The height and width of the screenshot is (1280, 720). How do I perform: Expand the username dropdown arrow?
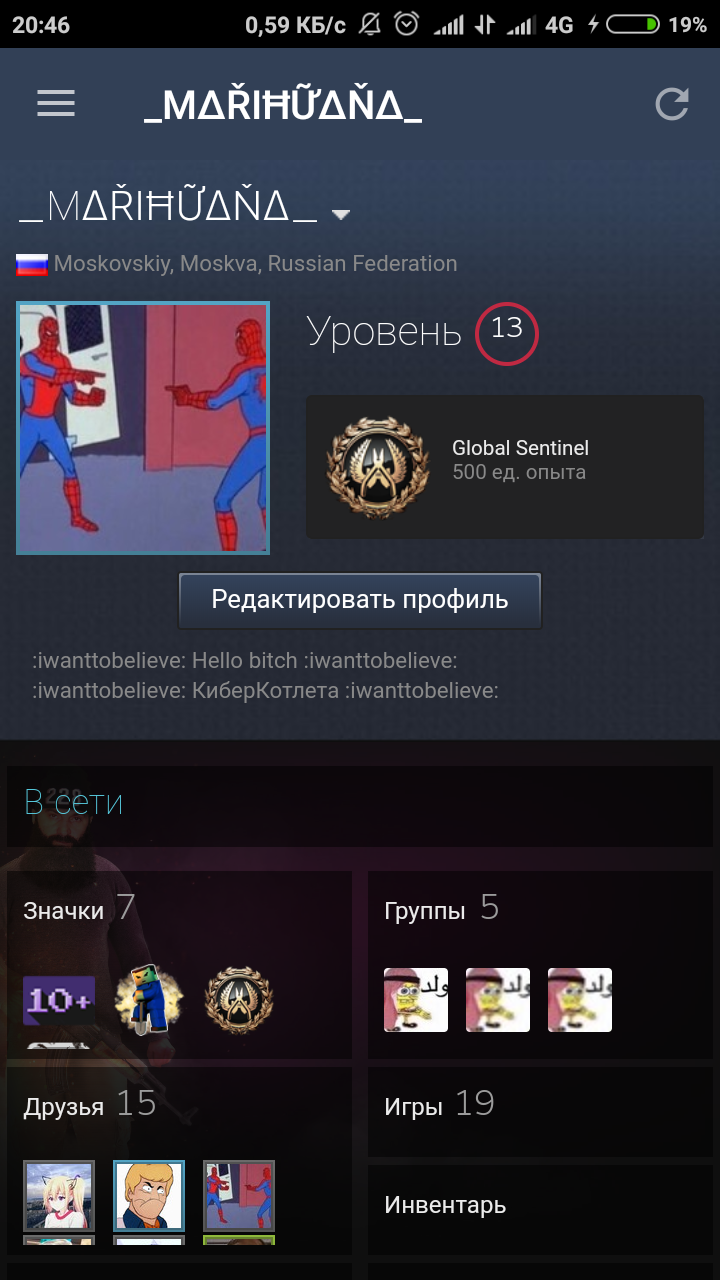click(341, 214)
